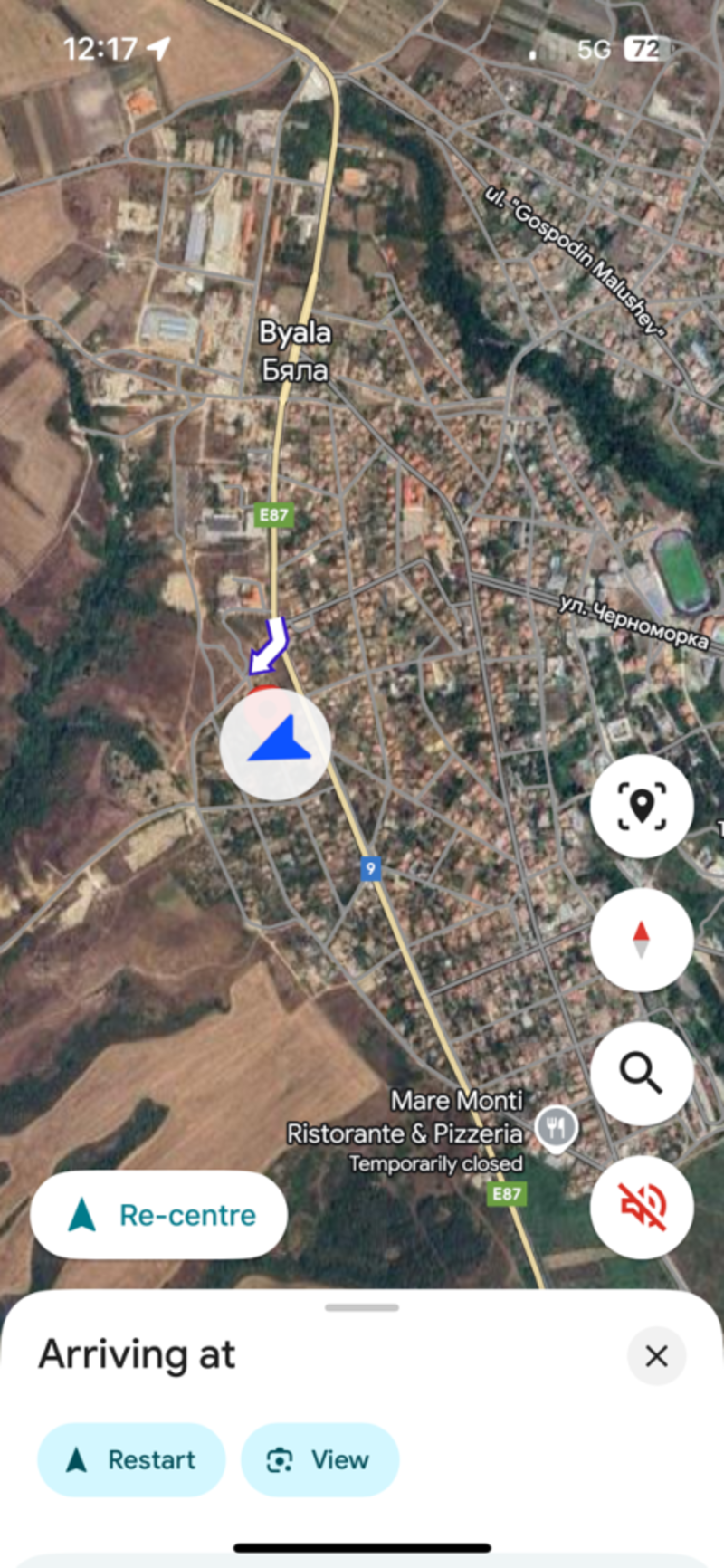Tap the compass to reorient map
The width and height of the screenshot is (724, 1568).
[x=642, y=940]
